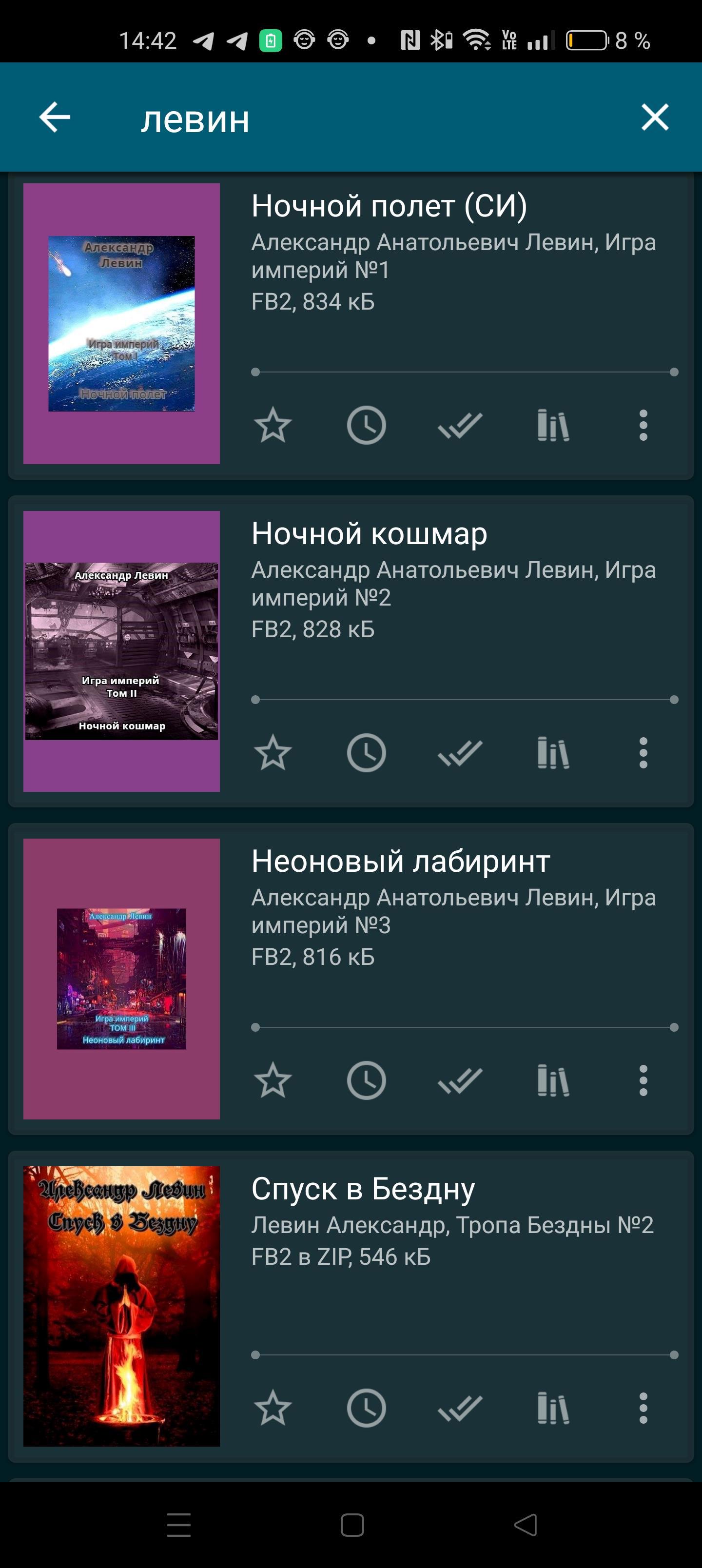Open overflow menu for «Спуск в Бездну»
The height and width of the screenshot is (1568, 702).
643,1408
